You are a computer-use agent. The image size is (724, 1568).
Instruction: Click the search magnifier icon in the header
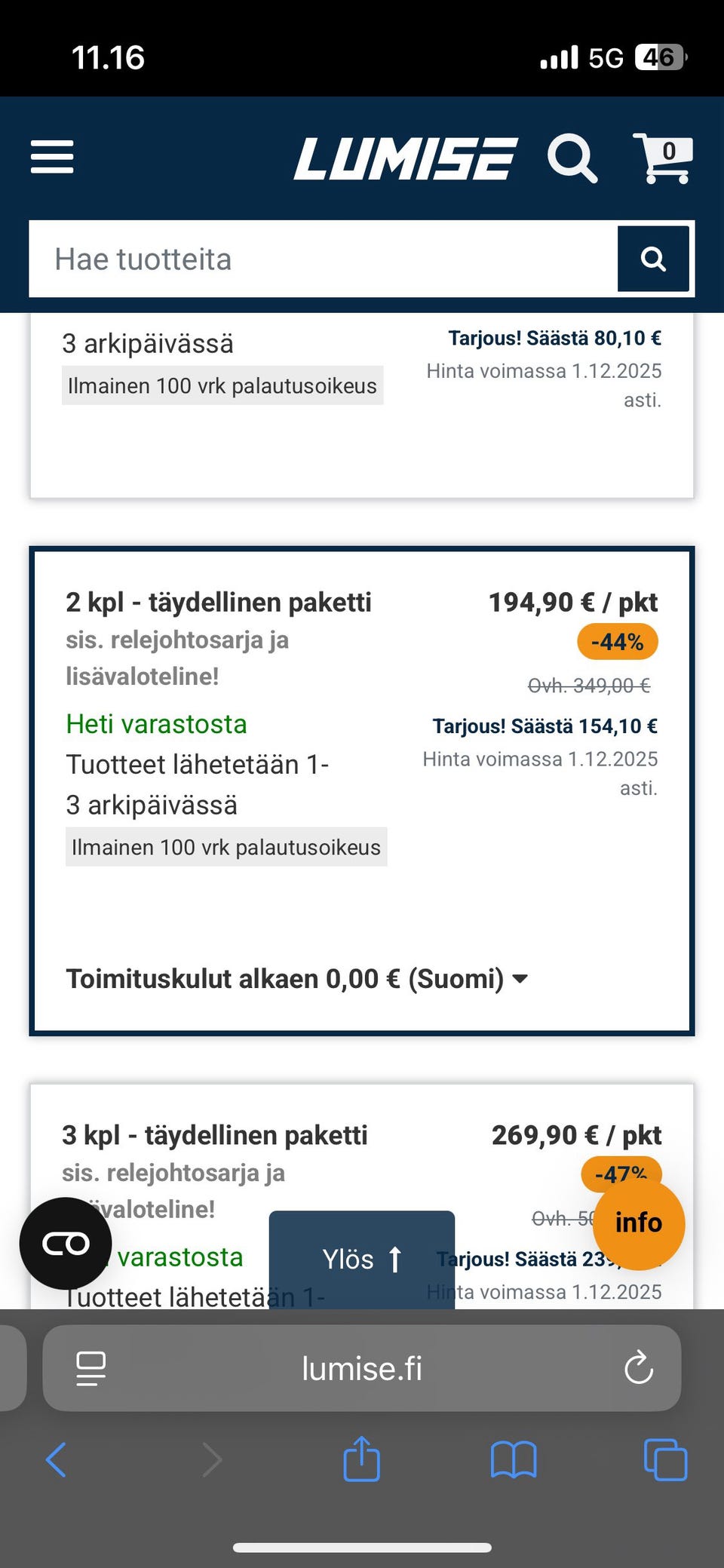point(574,158)
